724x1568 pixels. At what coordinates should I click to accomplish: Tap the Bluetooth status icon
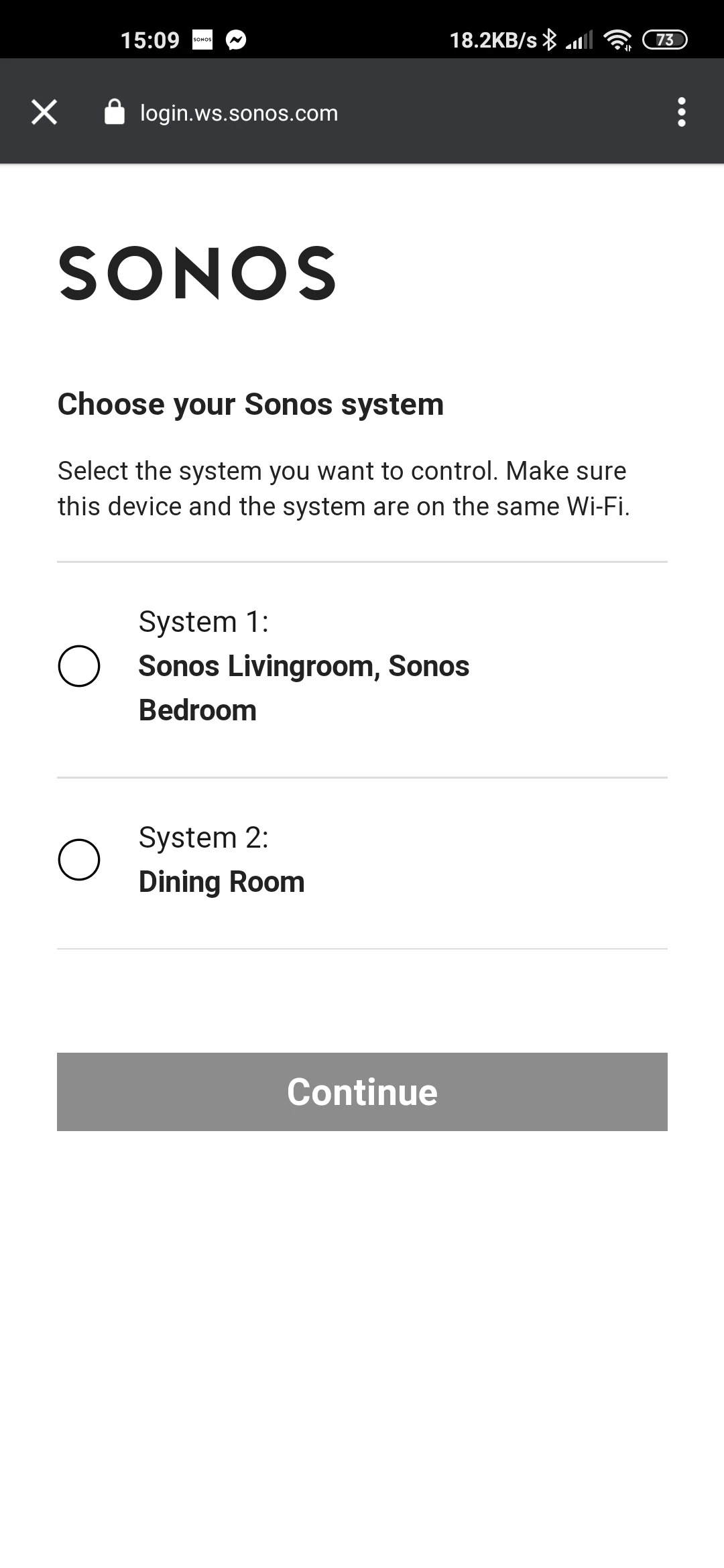(550, 40)
